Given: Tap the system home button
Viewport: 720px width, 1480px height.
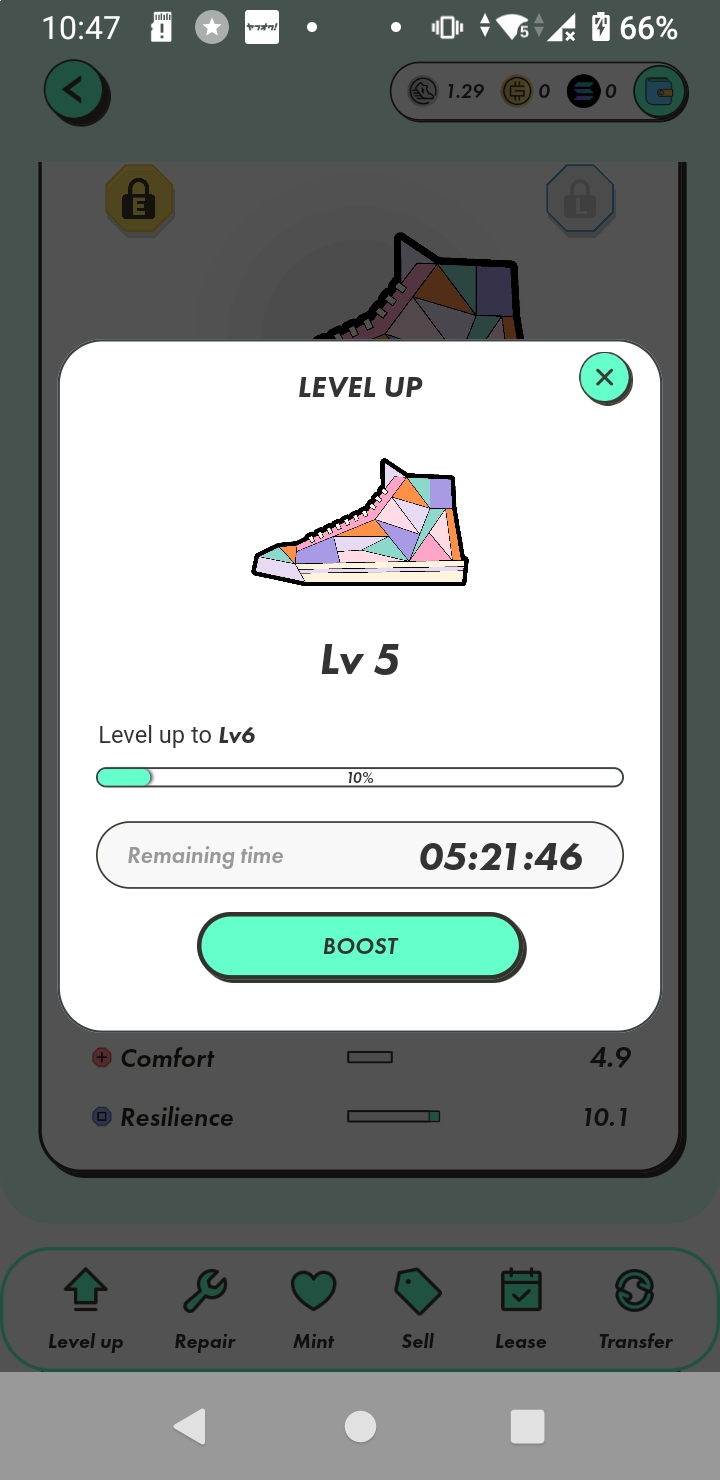Looking at the screenshot, I should coord(360,1426).
